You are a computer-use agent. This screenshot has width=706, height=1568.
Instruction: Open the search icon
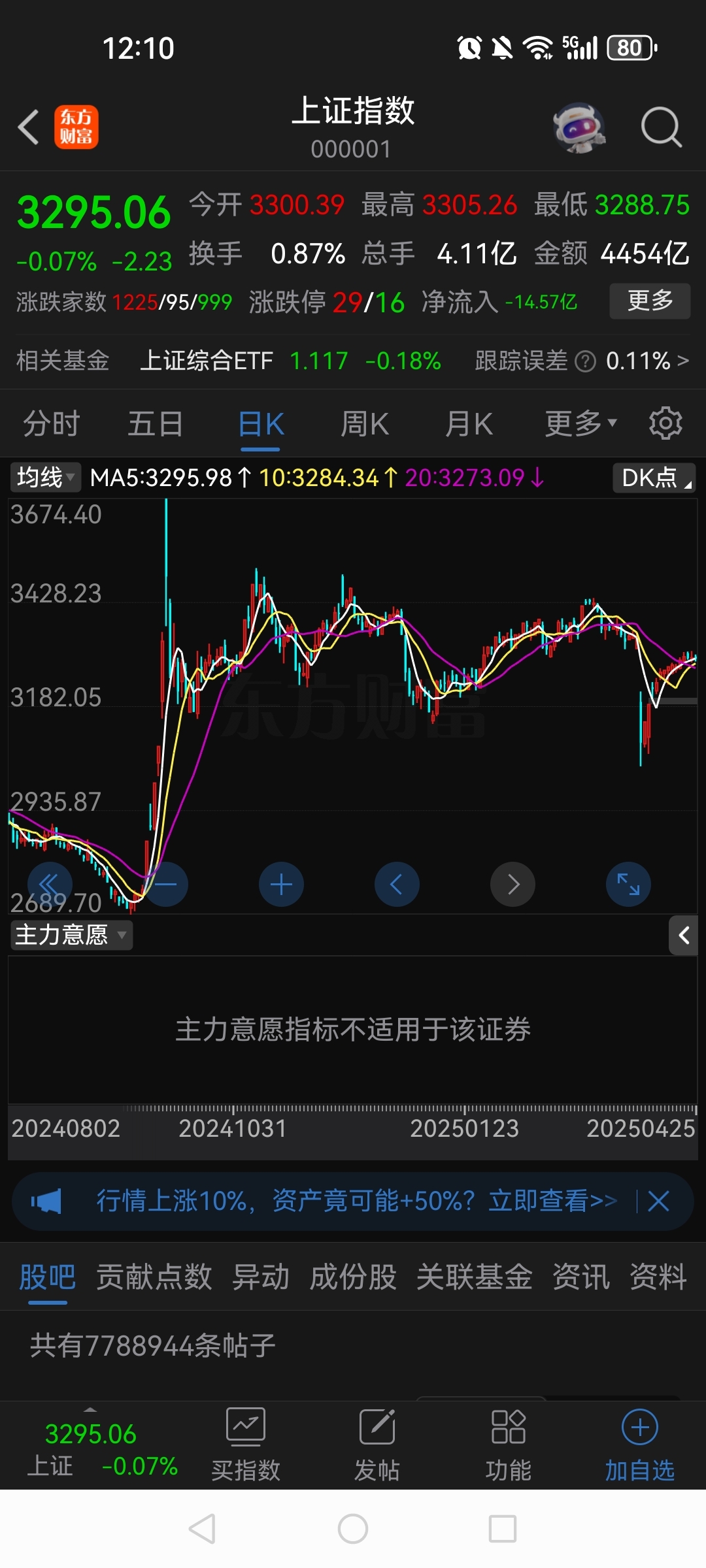point(662,128)
